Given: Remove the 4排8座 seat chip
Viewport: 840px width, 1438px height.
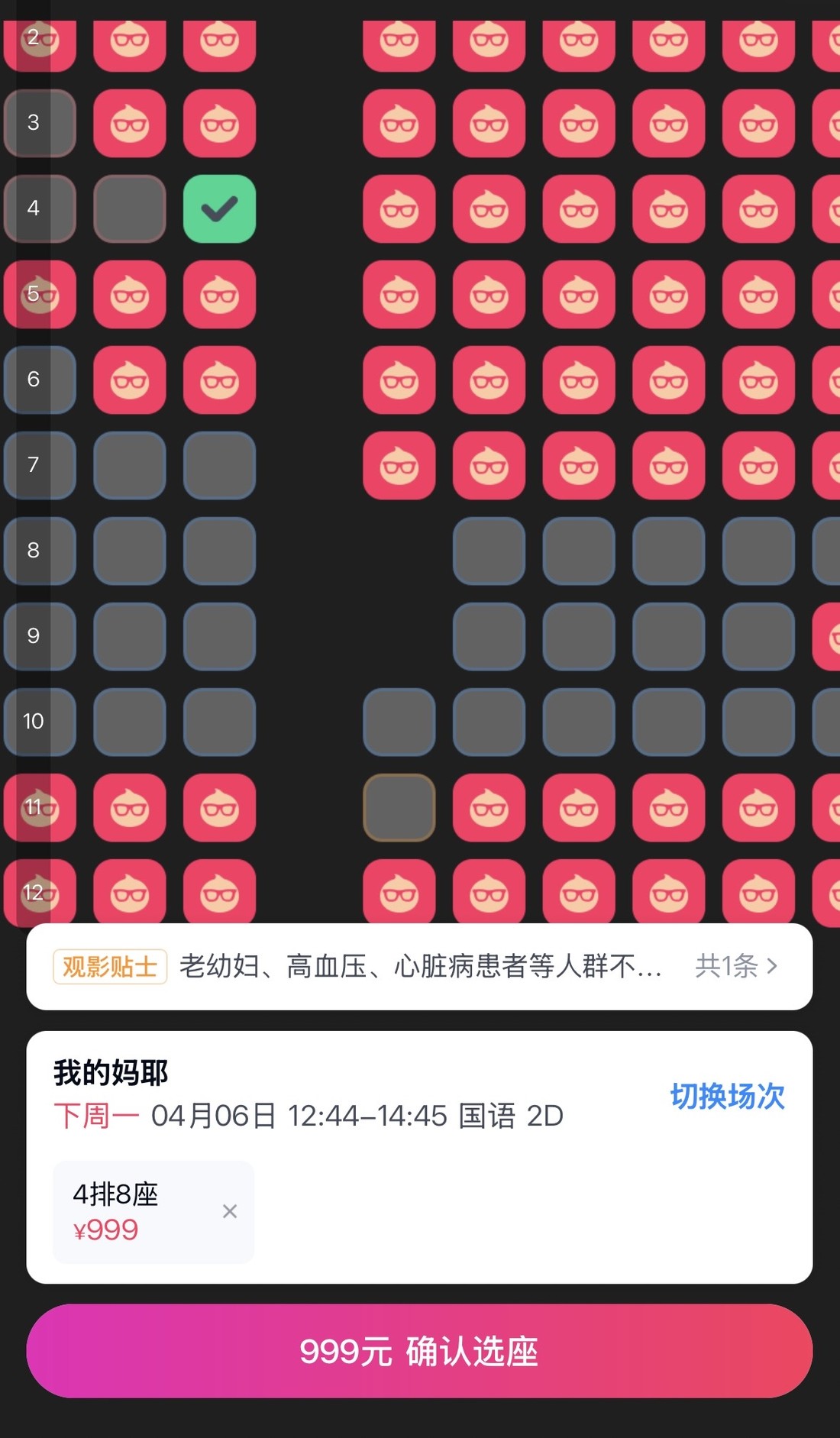Looking at the screenshot, I should tap(229, 1211).
